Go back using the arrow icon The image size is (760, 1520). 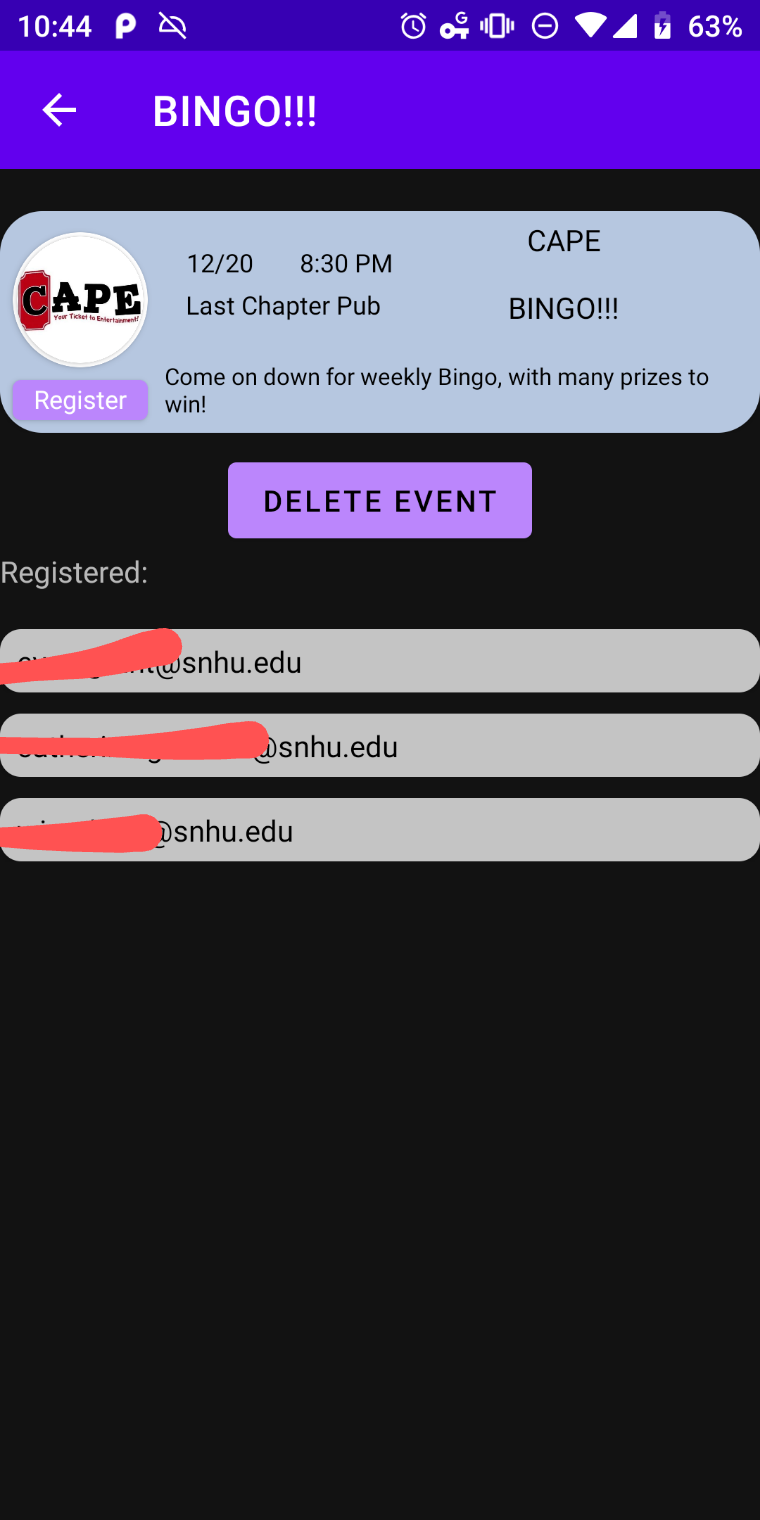[x=59, y=110]
